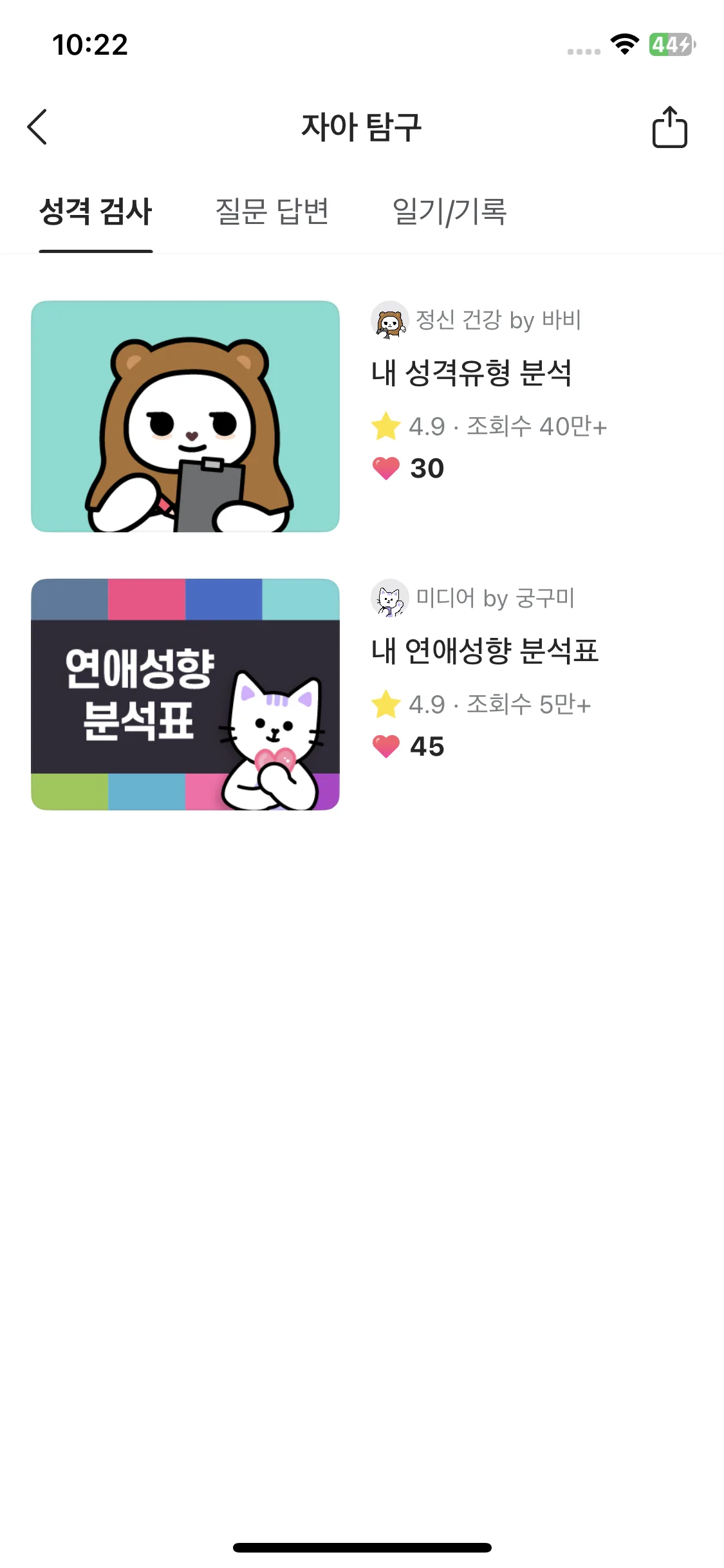
Task: Like the 내 성격유형 분석 test
Action: point(386,468)
